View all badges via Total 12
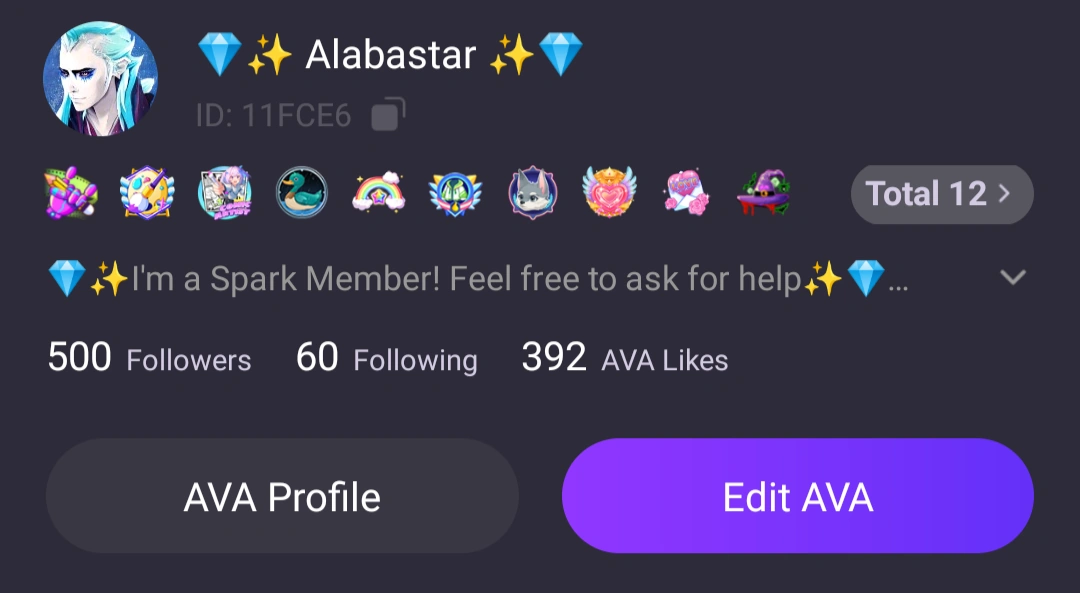1080x593 pixels. click(941, 194)
